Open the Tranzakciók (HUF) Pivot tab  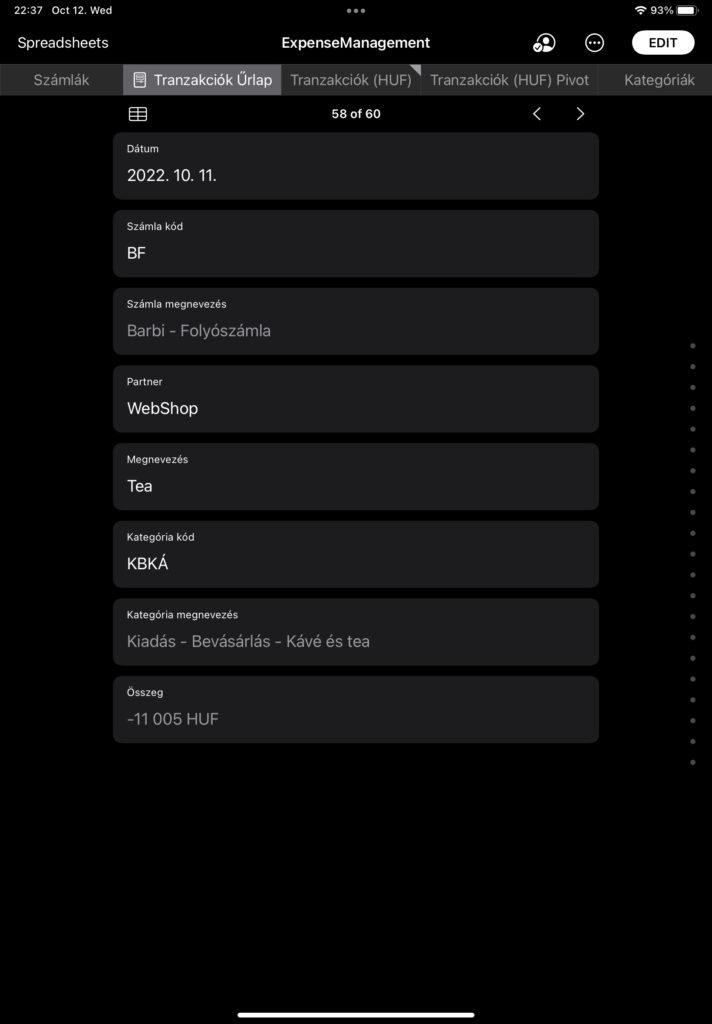(x=509, y=80)
